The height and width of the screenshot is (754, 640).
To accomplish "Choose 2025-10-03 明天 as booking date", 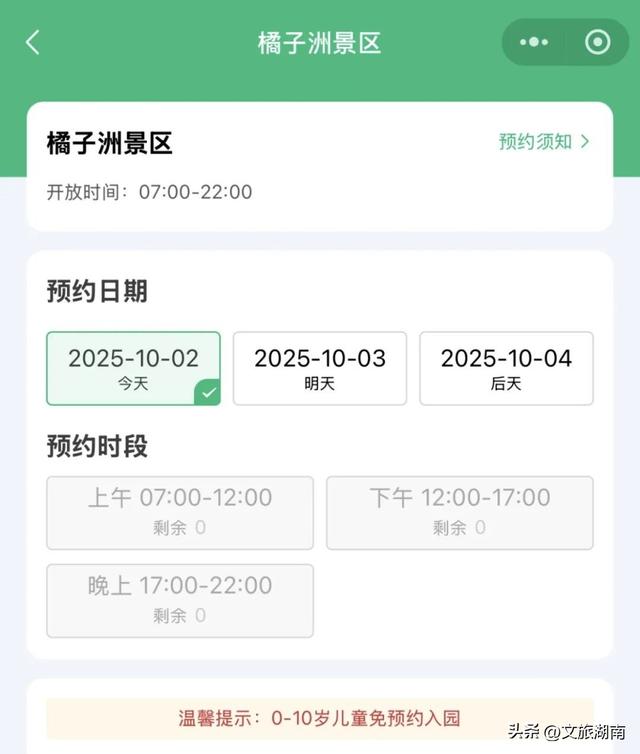I will coord(320,368).
